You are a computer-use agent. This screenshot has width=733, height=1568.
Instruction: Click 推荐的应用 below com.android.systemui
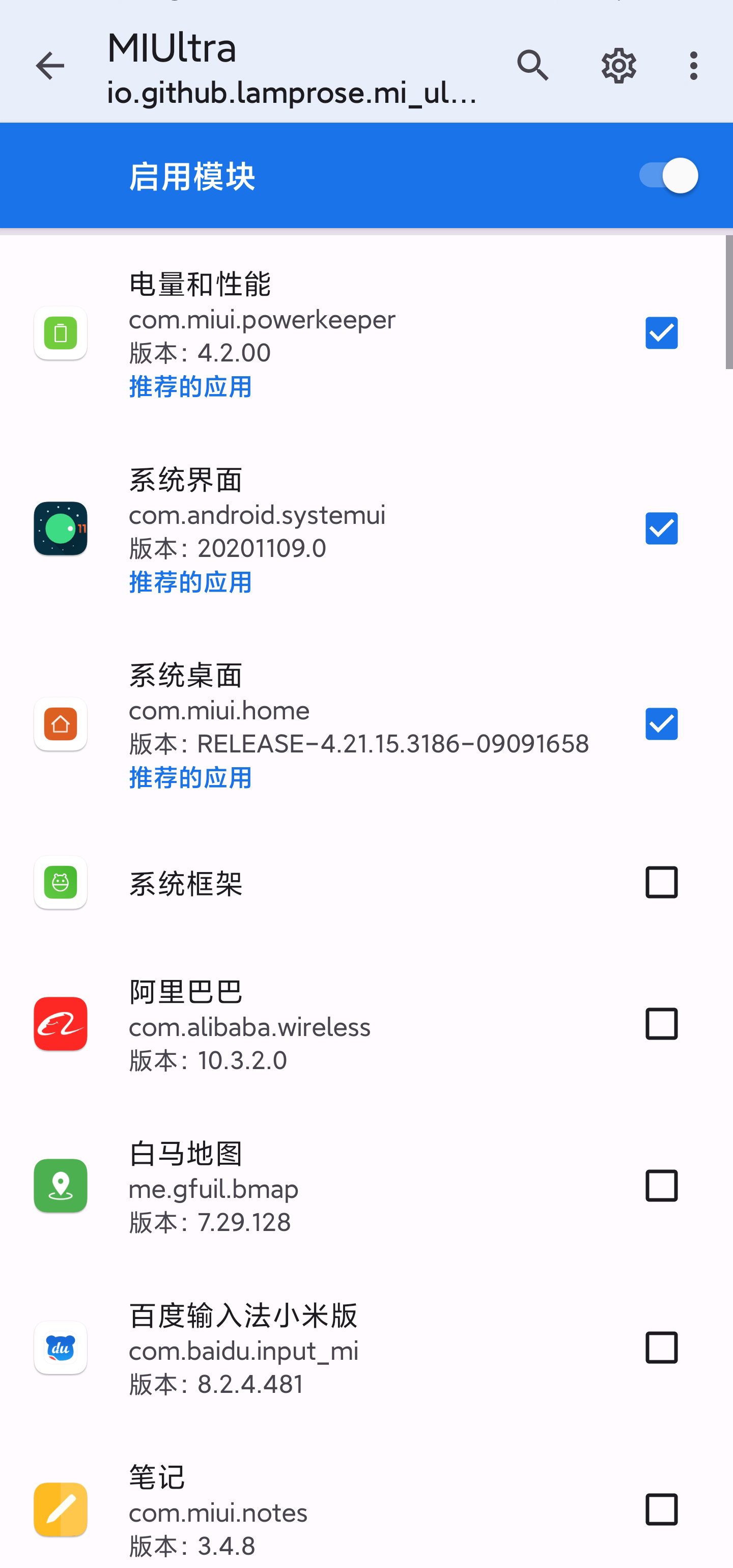[x=189, y=581]
